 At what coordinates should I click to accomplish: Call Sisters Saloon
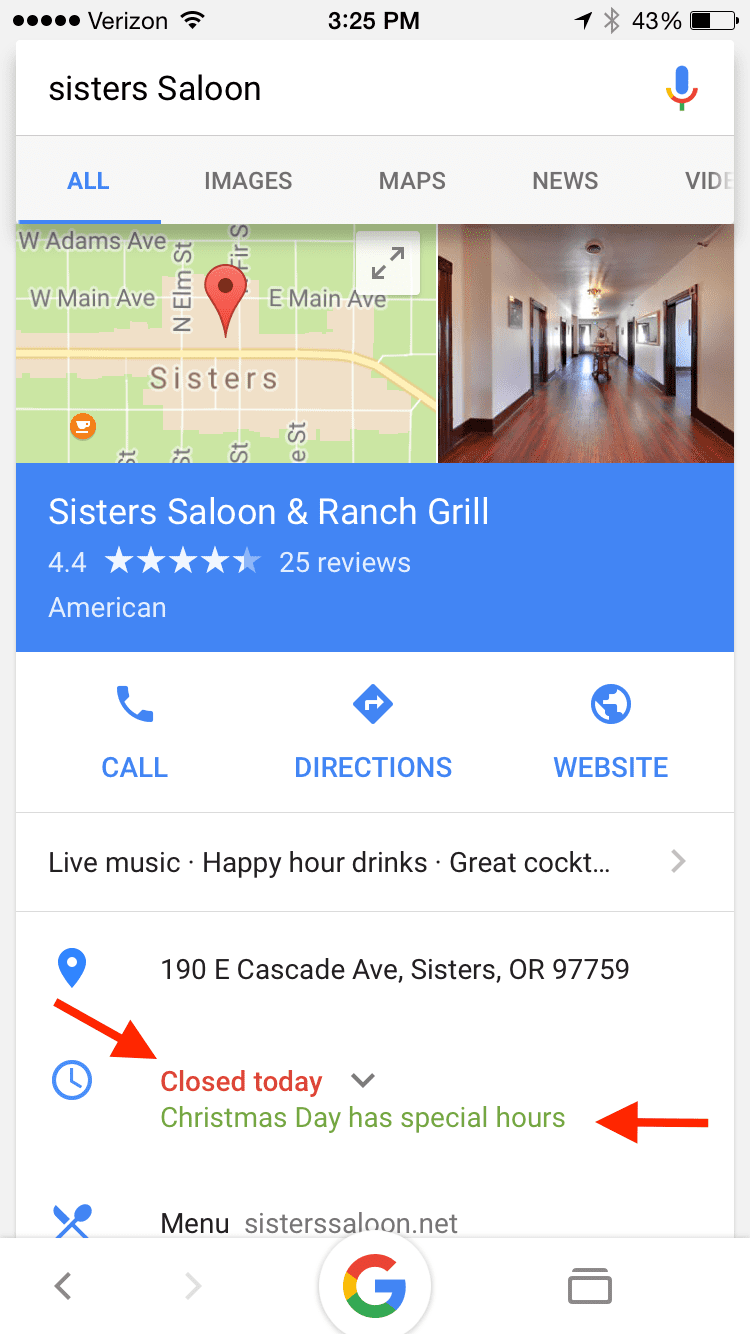tap(135, 732)
